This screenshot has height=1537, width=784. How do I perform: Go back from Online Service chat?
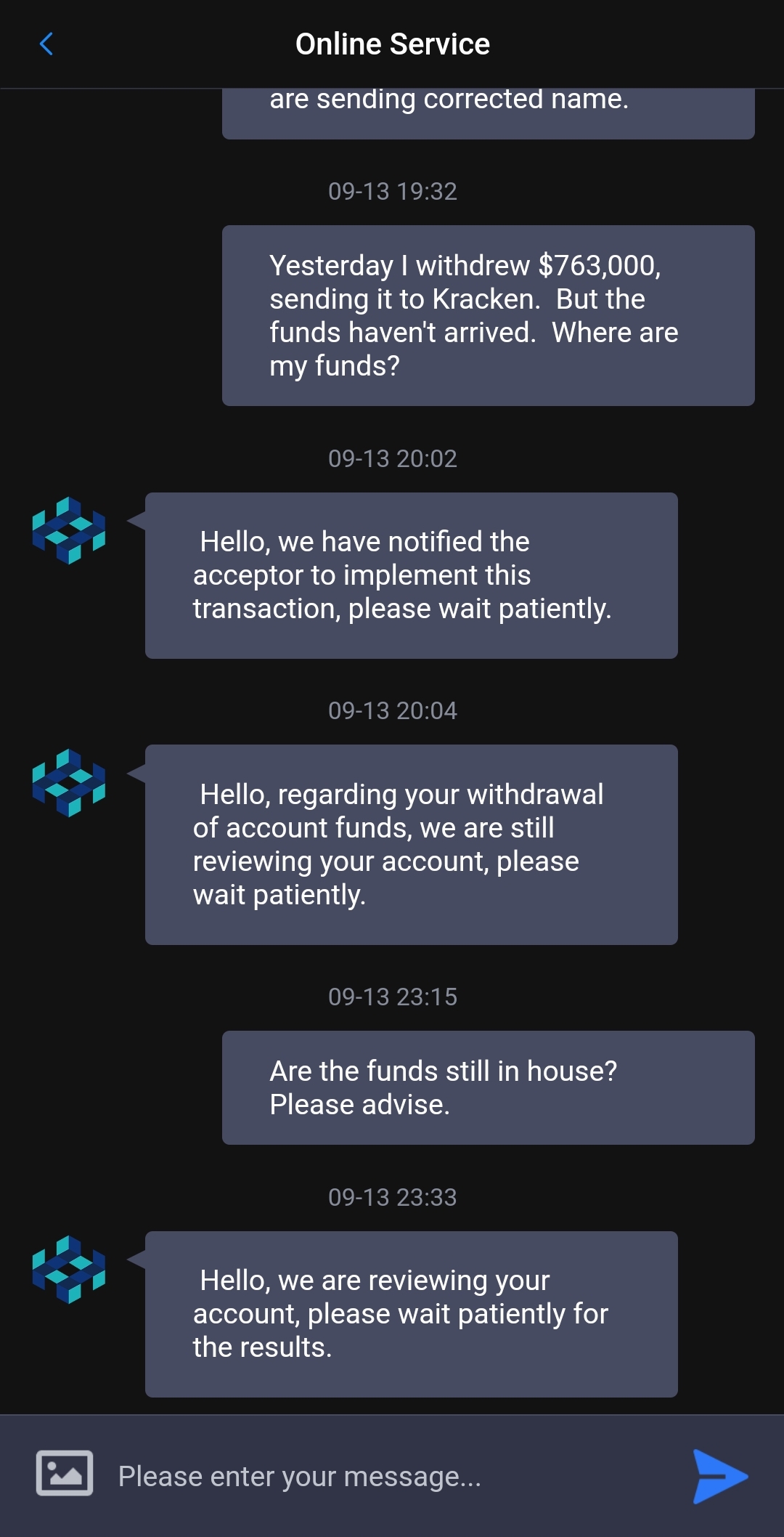(46, 44)
